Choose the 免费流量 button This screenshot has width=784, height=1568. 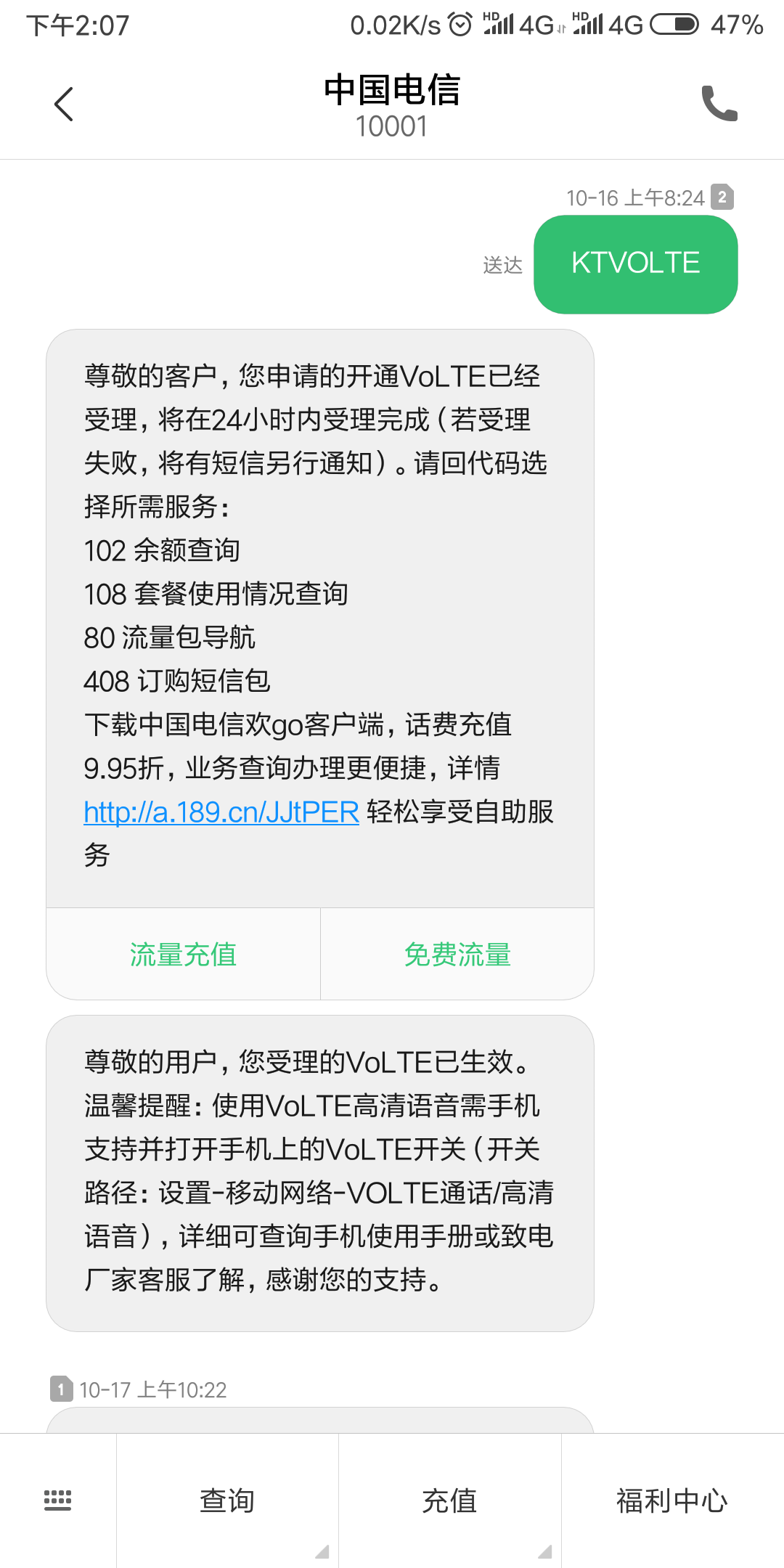pos(457,955)
